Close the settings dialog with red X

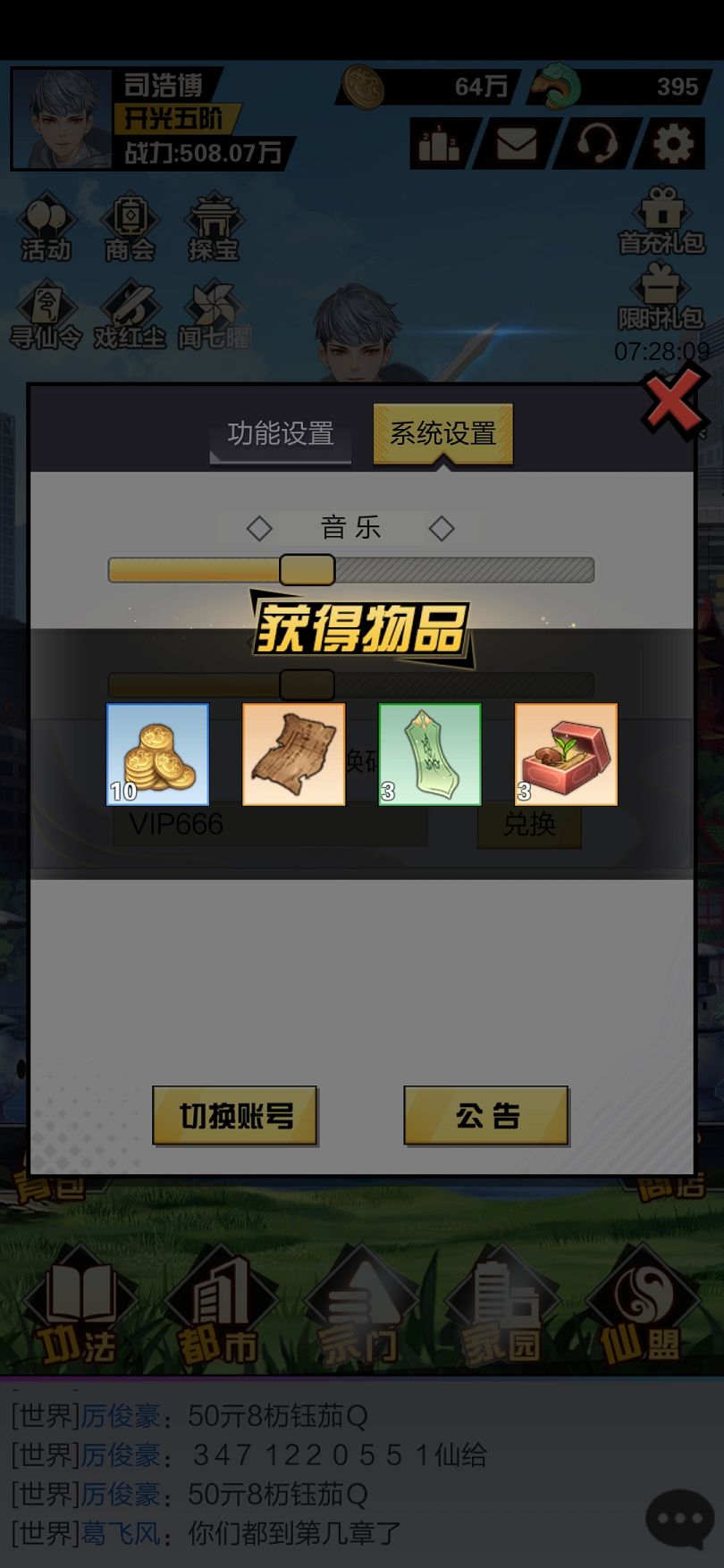673,405
